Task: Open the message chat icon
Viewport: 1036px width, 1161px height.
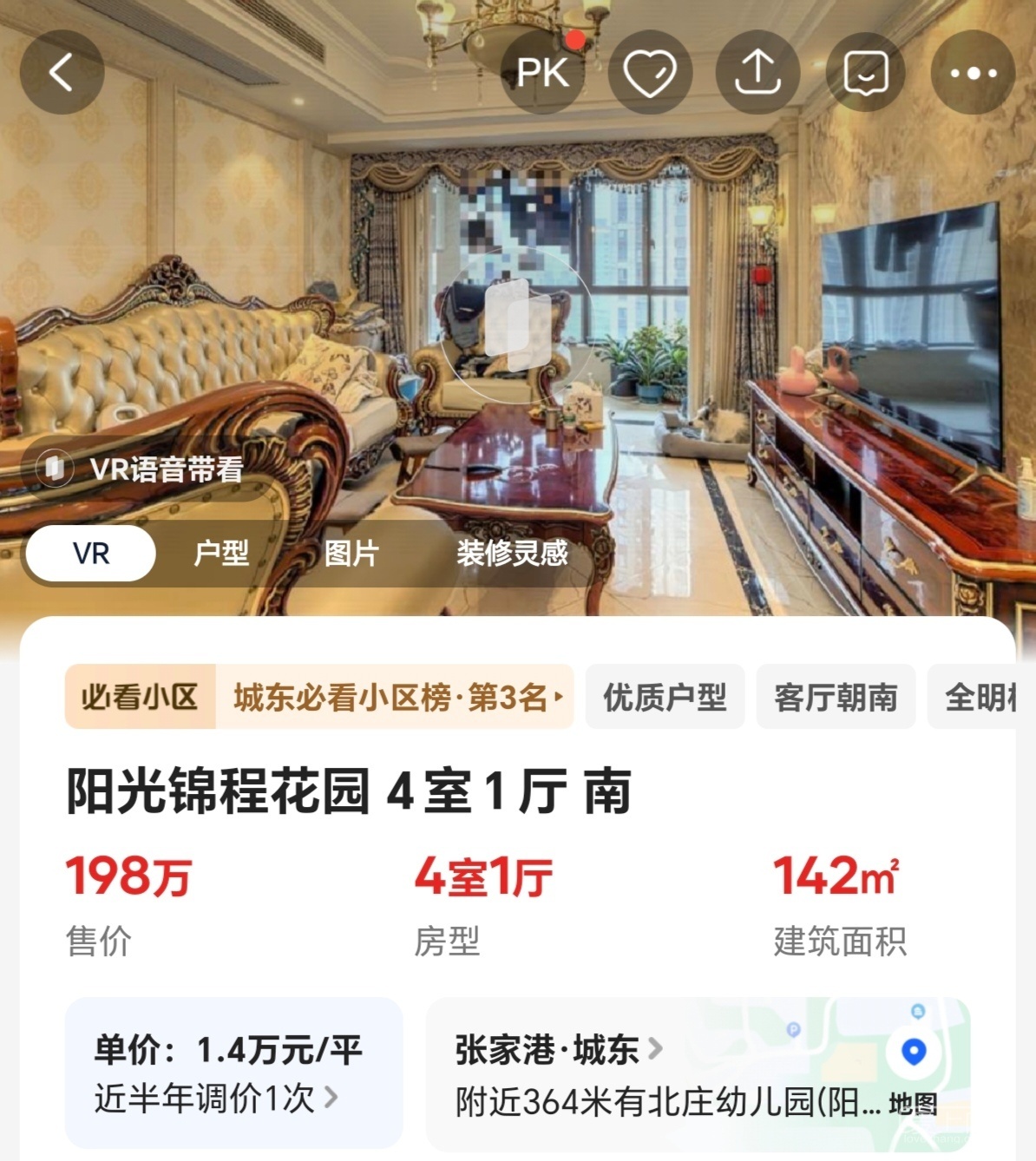Action: tap(865, 73)
